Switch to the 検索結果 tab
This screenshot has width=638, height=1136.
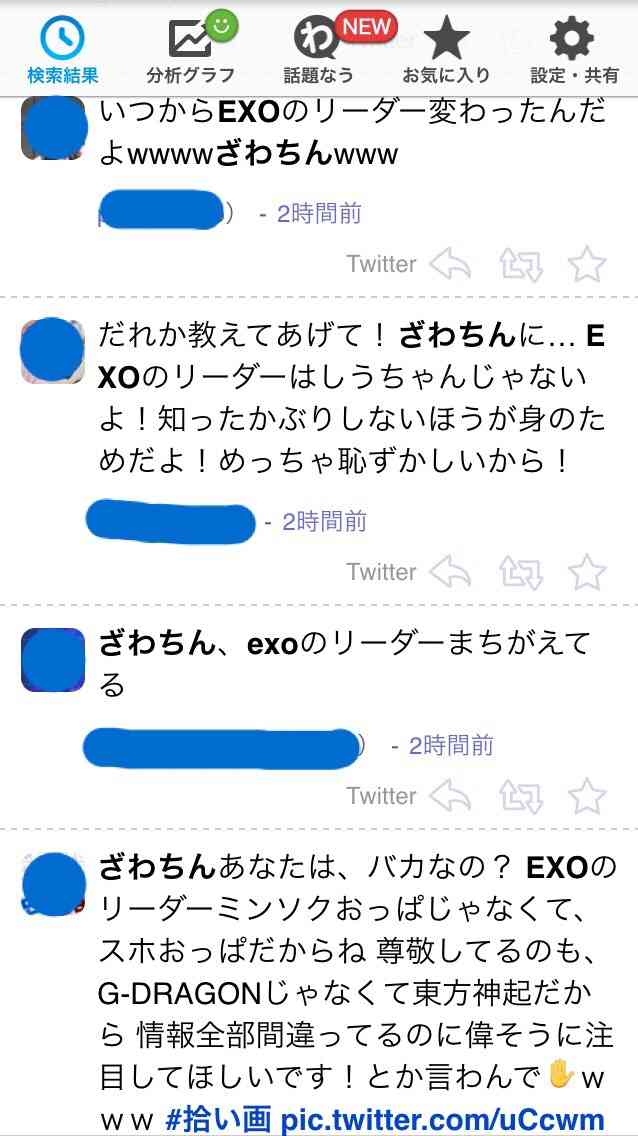63,49
